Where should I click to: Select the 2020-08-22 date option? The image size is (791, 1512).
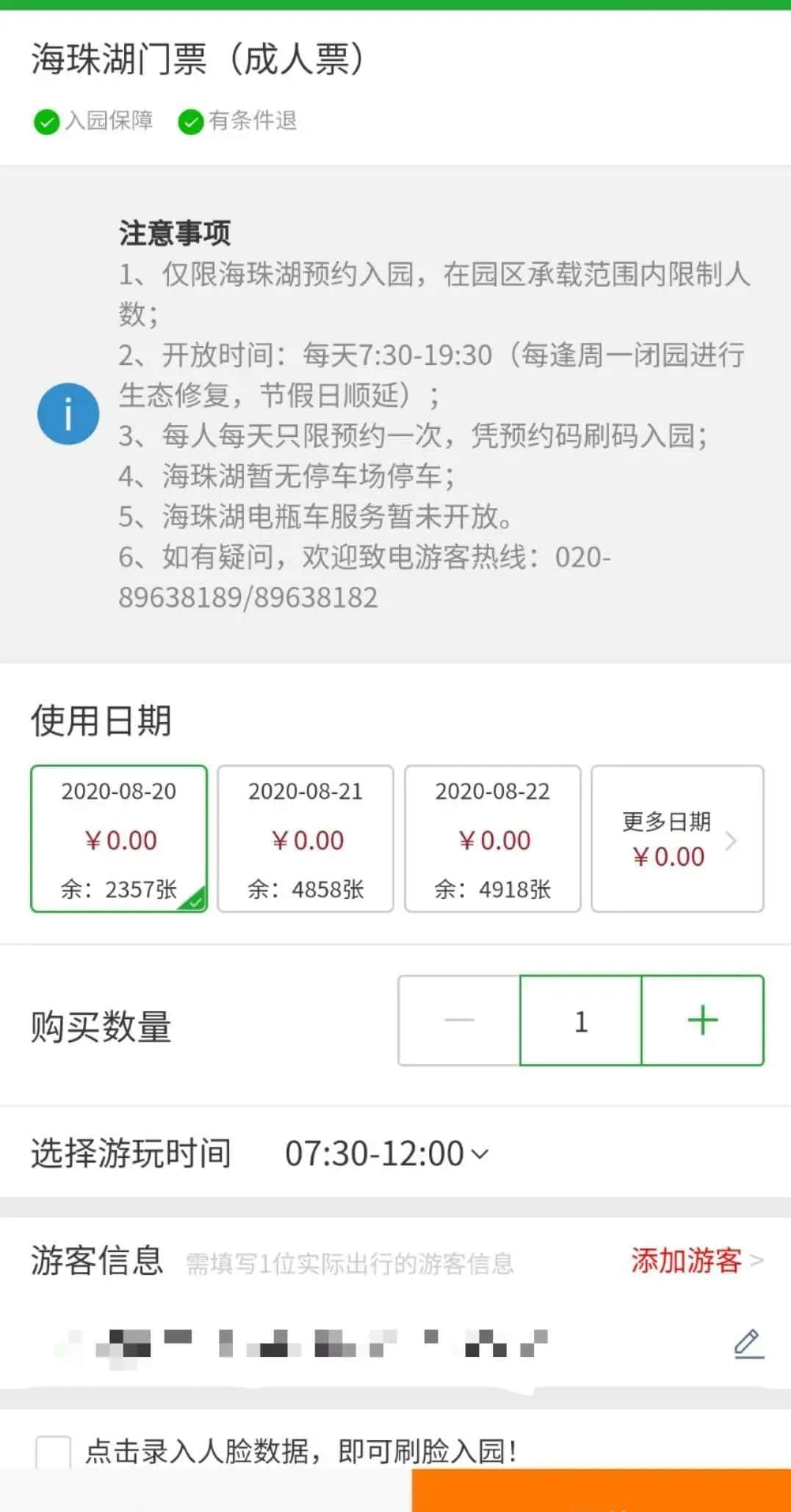coord(492,839)
